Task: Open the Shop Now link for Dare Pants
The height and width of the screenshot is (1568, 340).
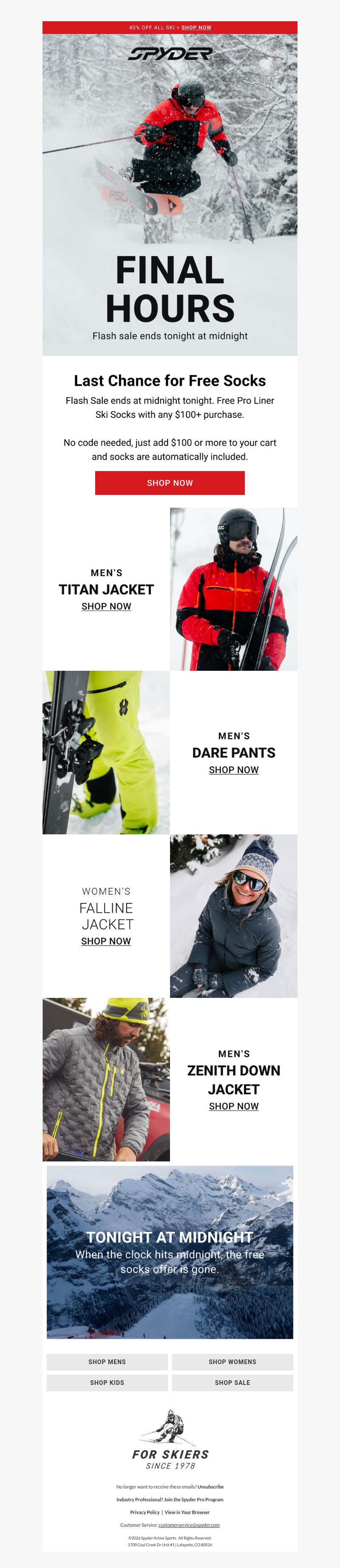Action: [233, 769]
